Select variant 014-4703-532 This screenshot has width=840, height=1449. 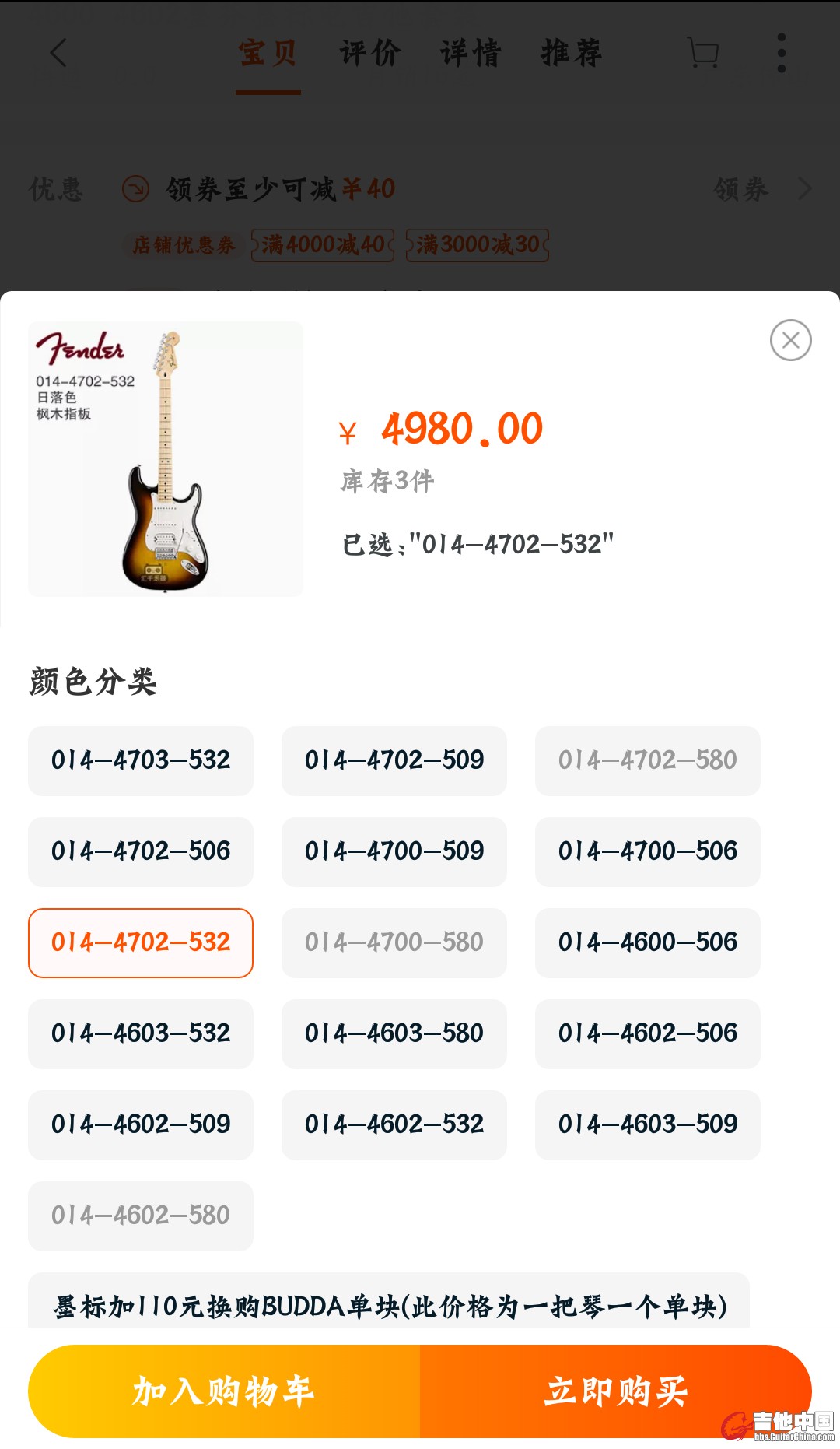141,760
